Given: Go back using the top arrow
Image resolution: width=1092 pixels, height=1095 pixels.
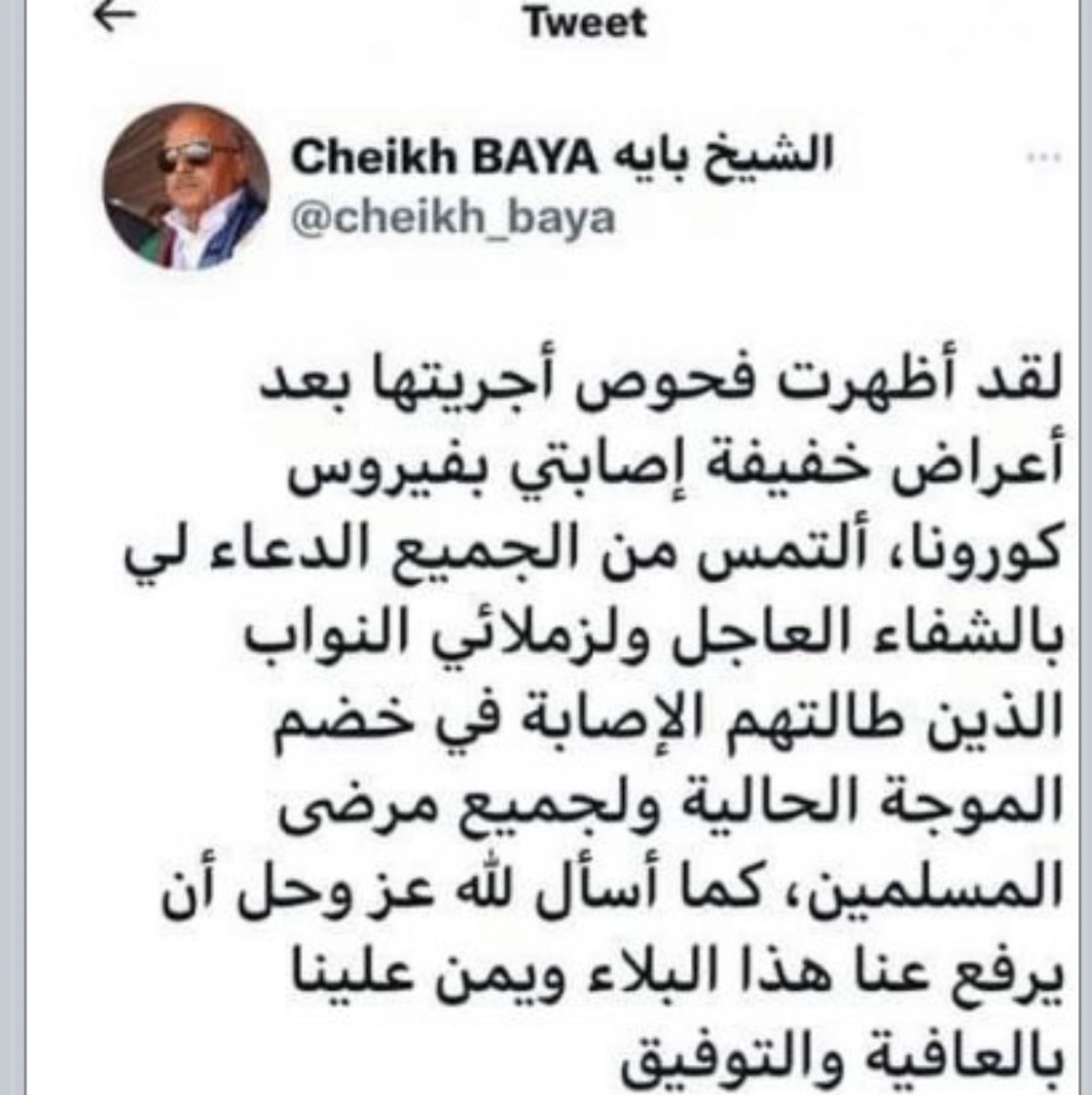Looking at the screenshot, I should [116, 17].
